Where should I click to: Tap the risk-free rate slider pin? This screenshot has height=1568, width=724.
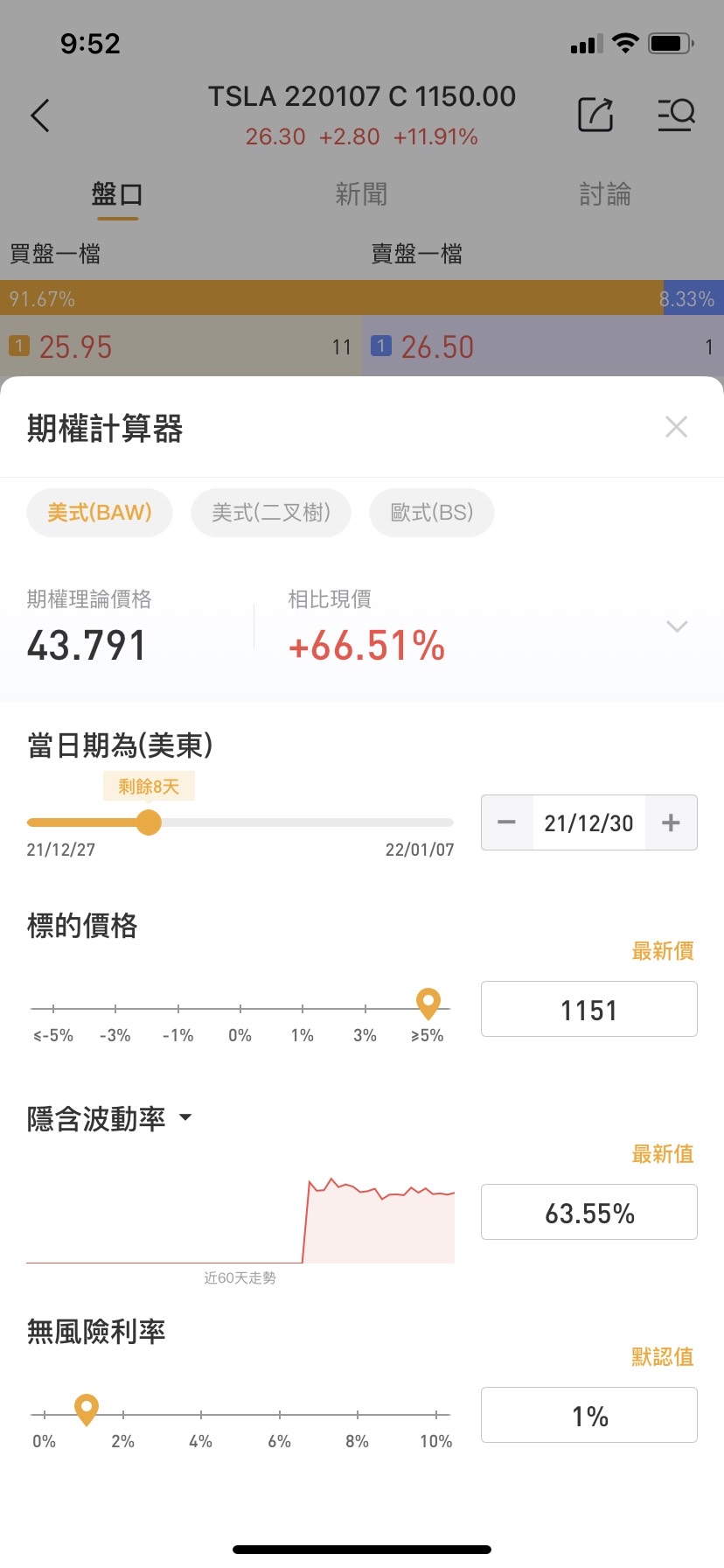tap(86, 1409)
